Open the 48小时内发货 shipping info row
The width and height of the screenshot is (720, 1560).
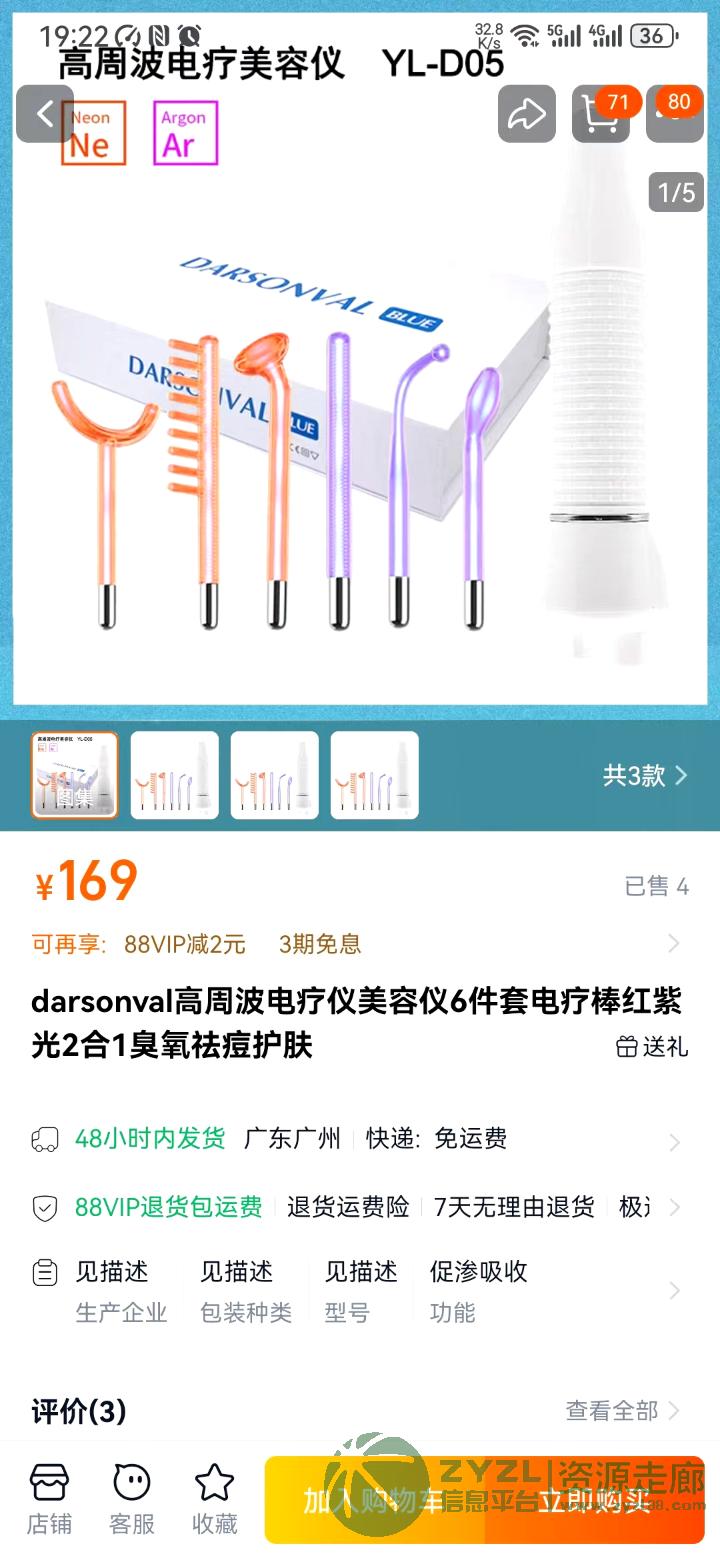pyautogui.click(x=360, y=1139)
